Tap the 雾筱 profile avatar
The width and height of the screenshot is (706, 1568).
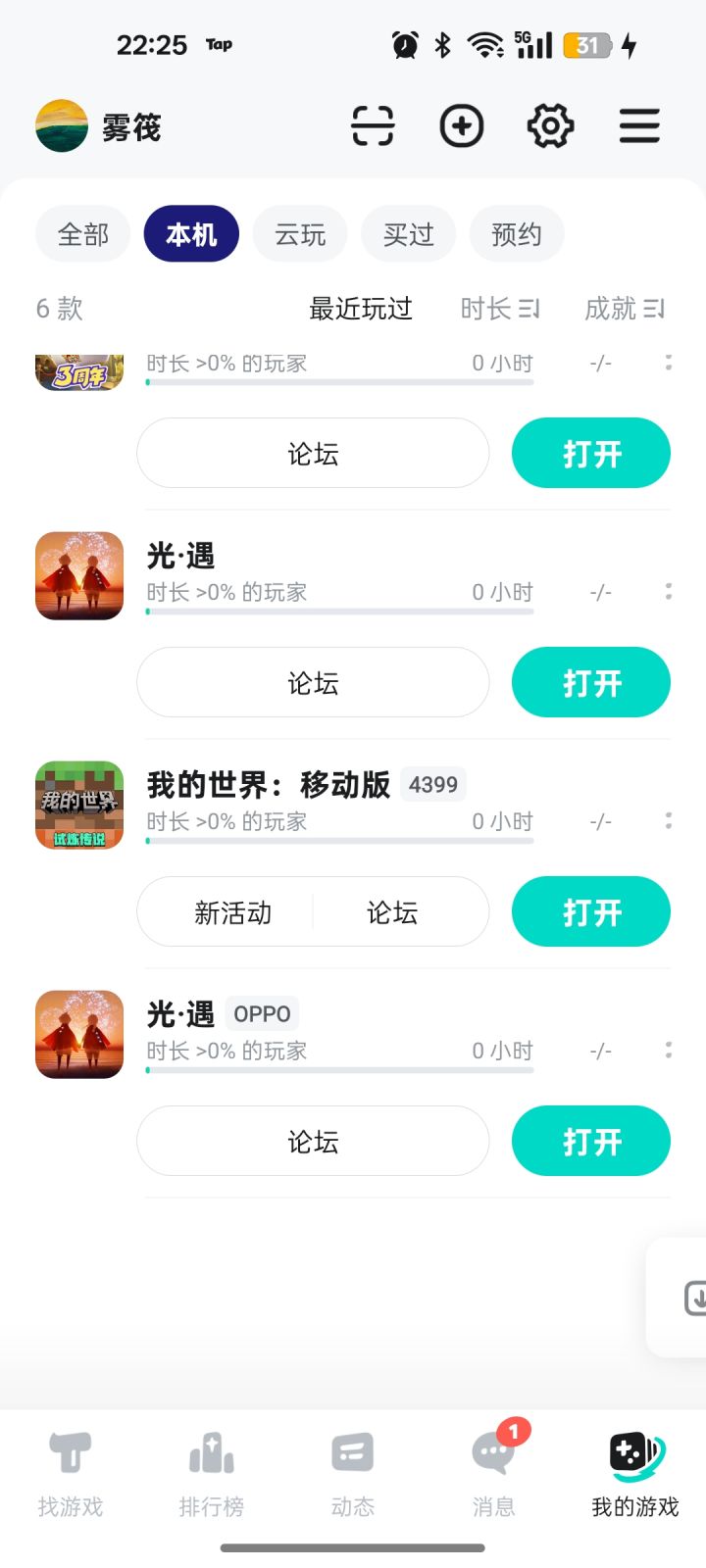pyautogui.click(x=62, y=126)
